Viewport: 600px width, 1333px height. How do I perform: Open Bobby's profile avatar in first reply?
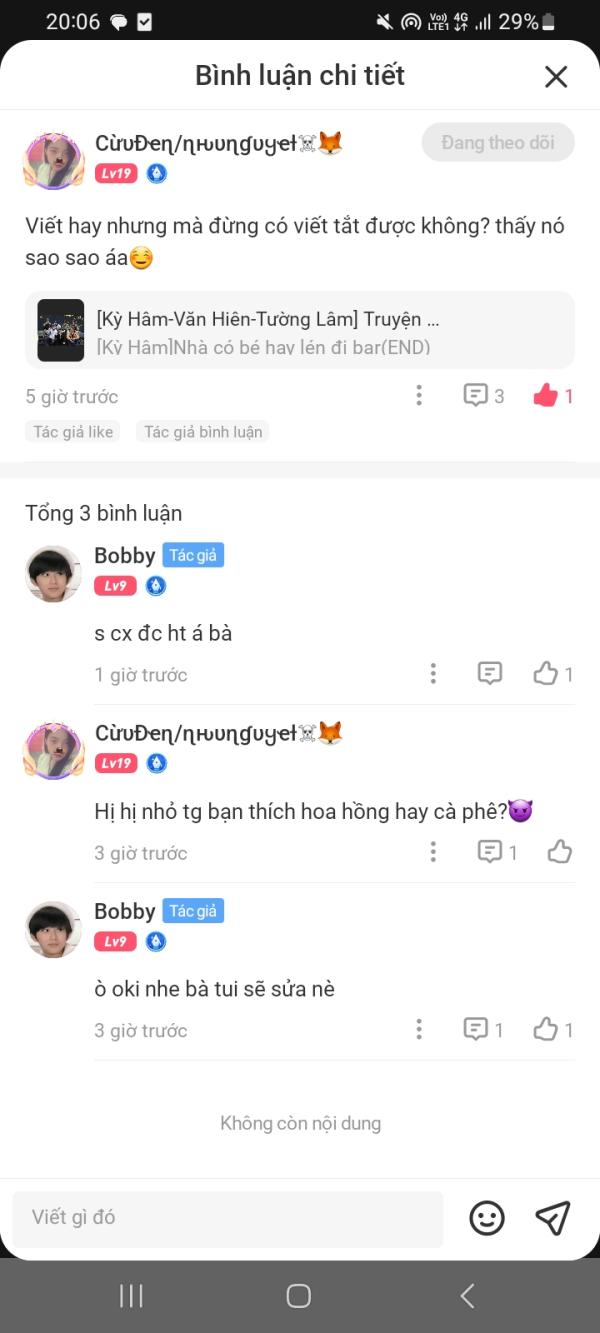[53, 574]
